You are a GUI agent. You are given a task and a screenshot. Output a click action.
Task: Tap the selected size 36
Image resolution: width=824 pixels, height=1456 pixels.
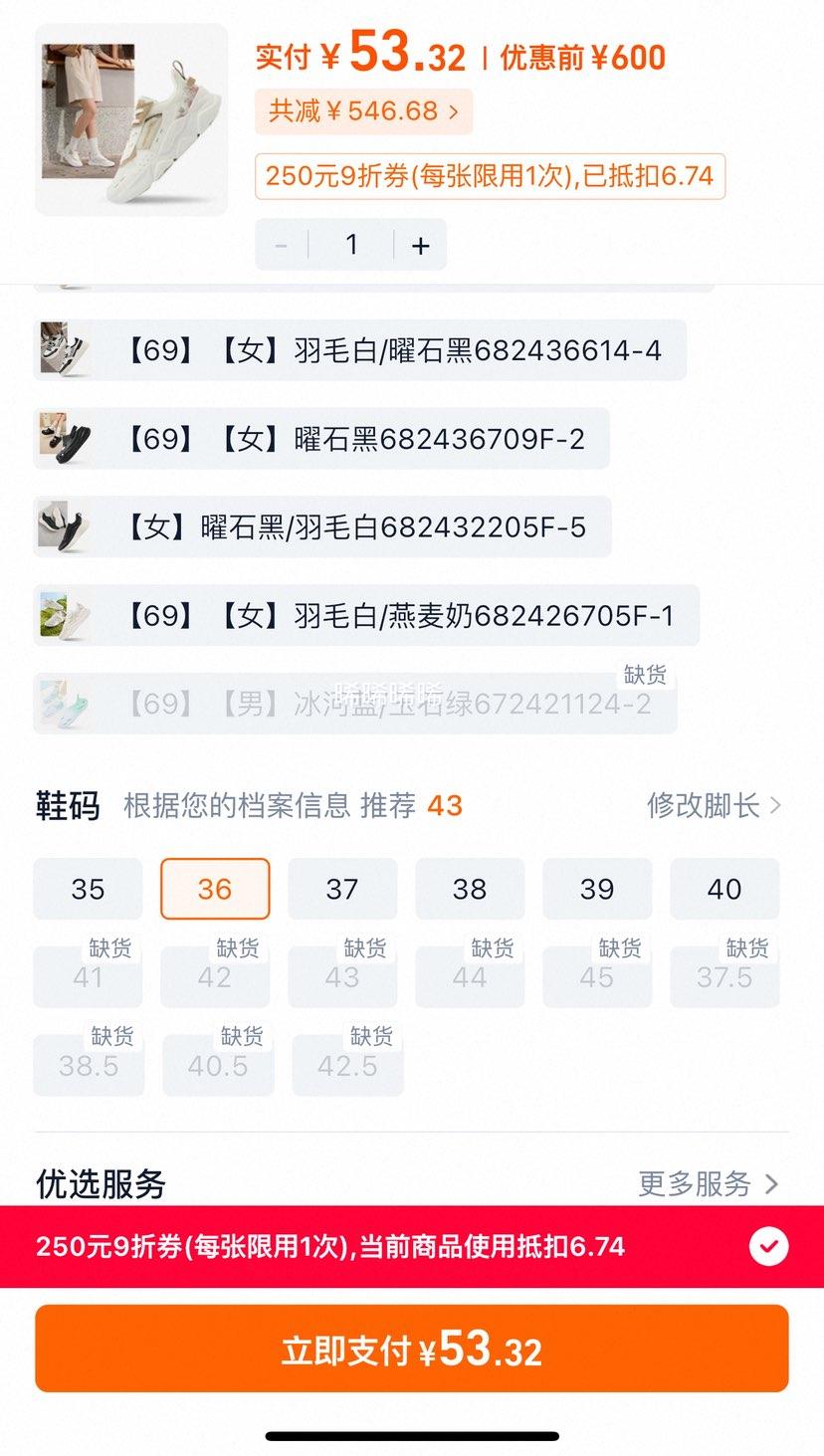click(x=215, y=889)
